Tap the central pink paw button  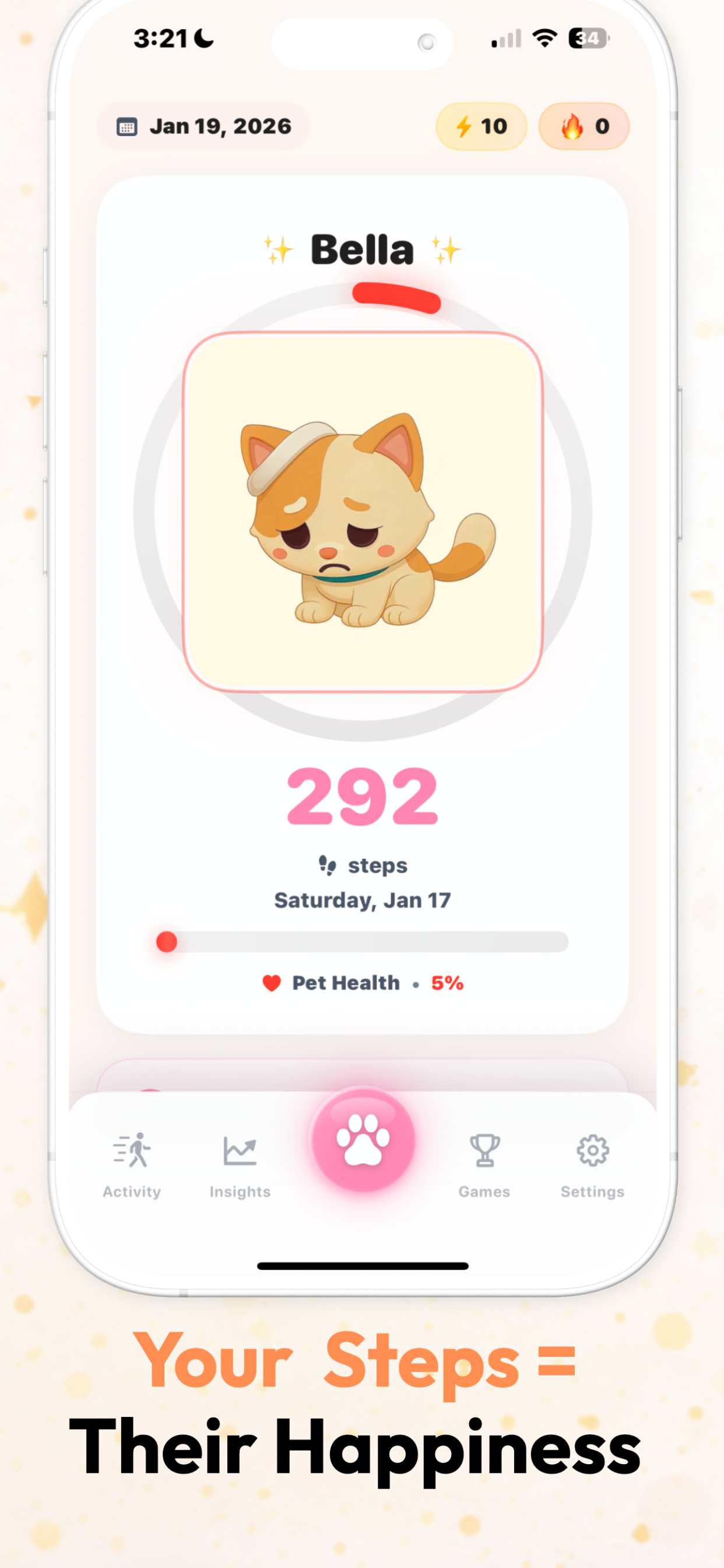click(x=362, y=1140)
